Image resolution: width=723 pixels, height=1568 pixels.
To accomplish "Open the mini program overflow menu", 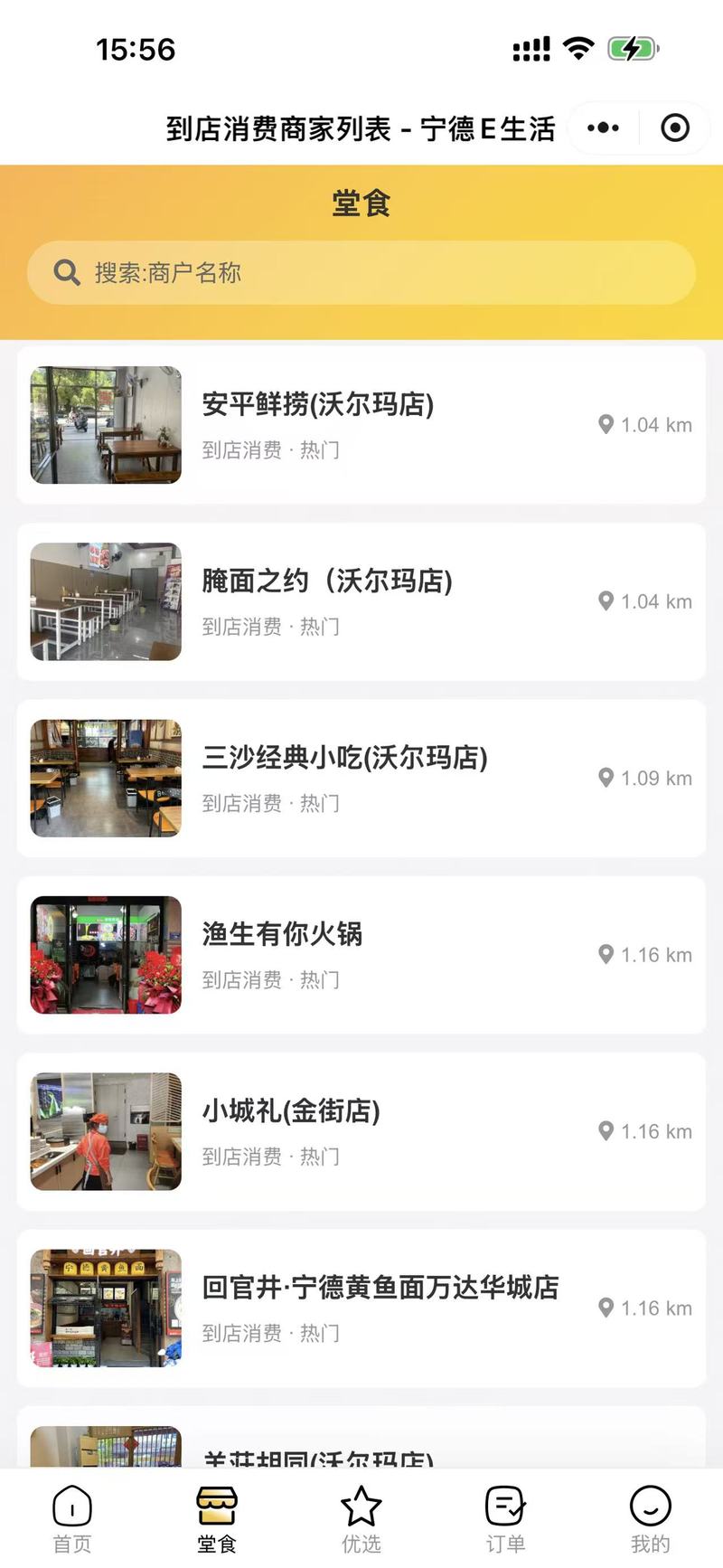I will click(603, 128).
